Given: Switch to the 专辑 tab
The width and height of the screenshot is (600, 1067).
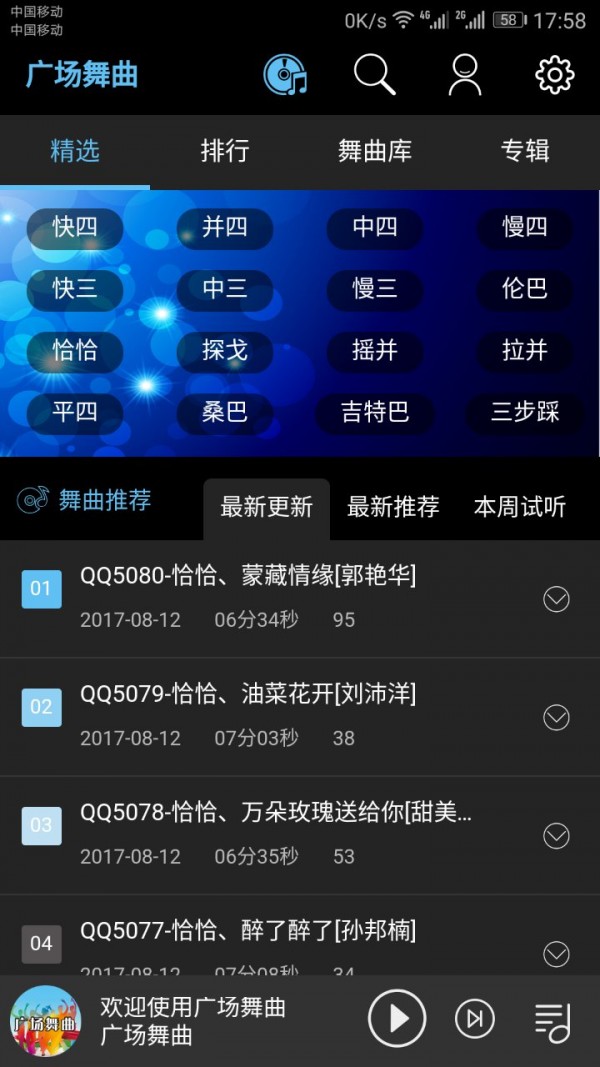Looking at the screenshot, I should point(525,151).
